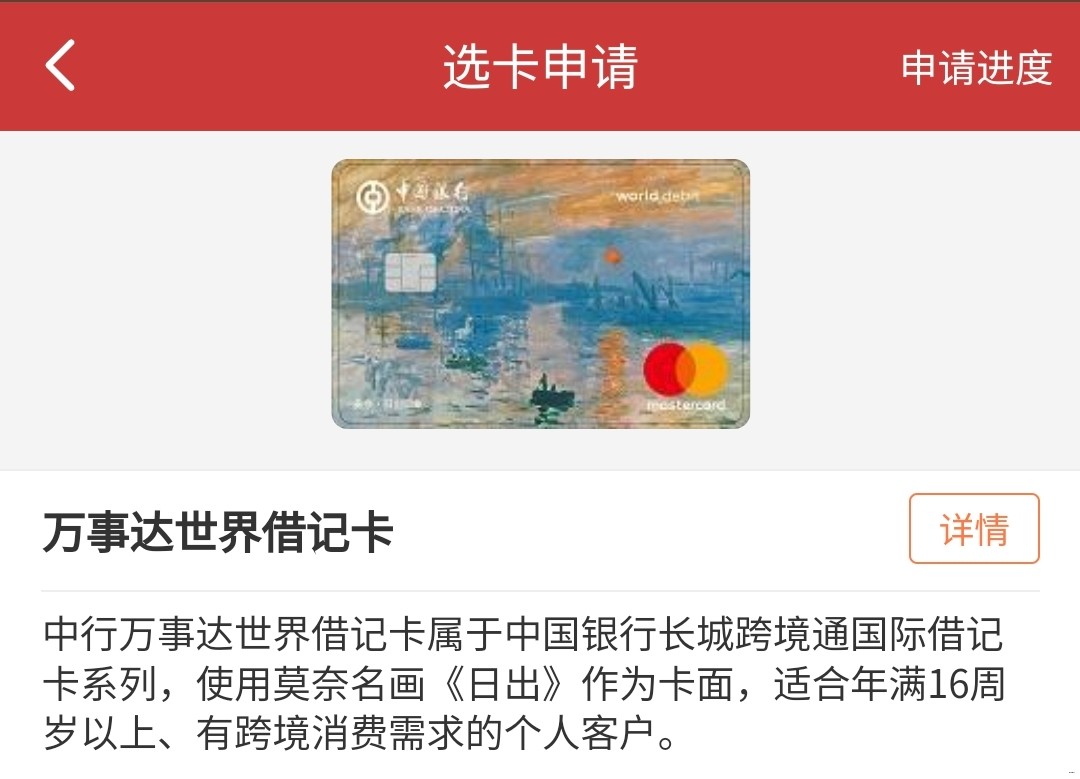Select the Monet sunrise debit card image
The image size is (1080, 779).
pyautogui.click(x=540, y=294)
